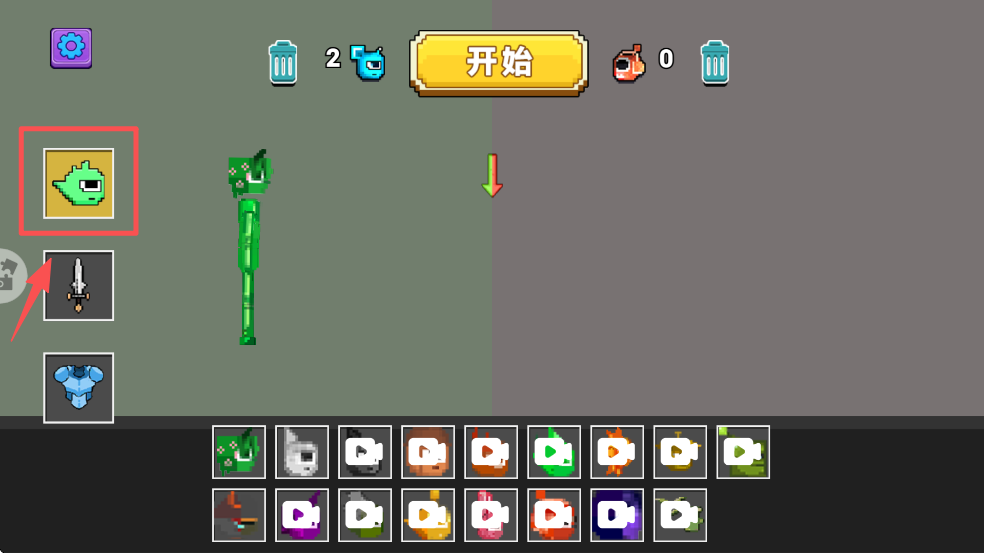Tap the 开始 start button
The image size is (984, 553).
[498, 63]
